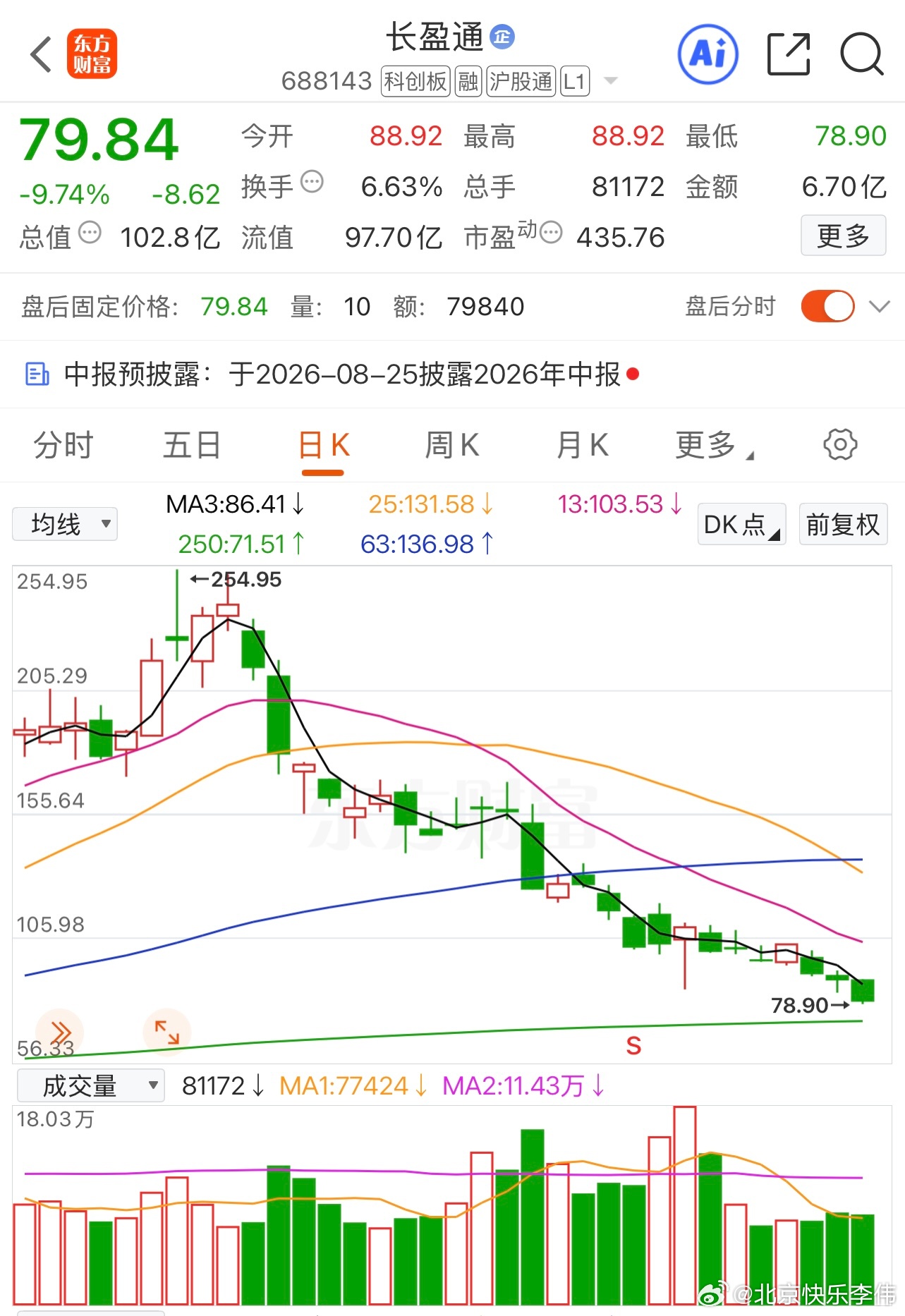905x1316 pixels.
Task: Switch to the 分时 chart tab
Action: [63, 445]
